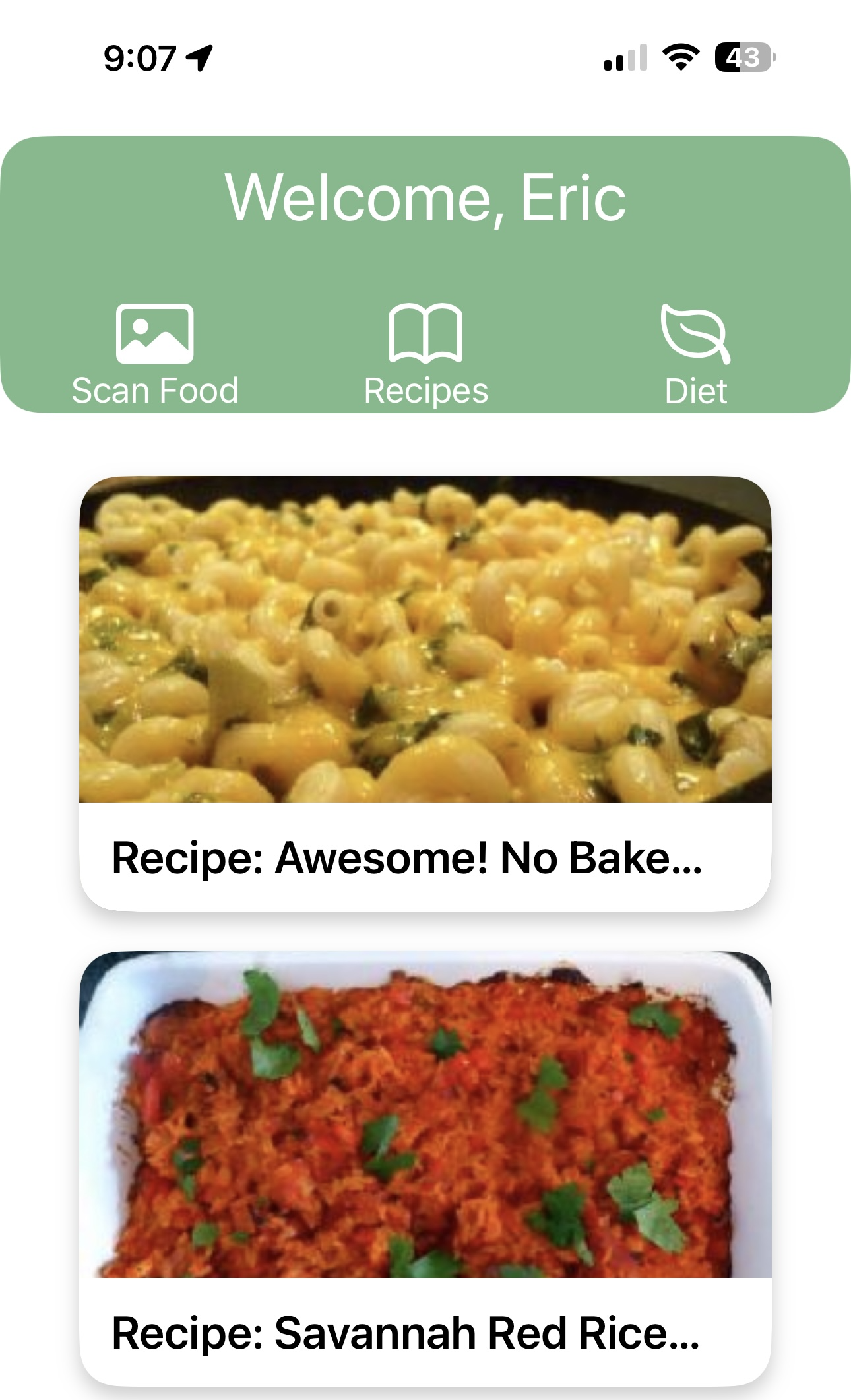The height and width of the screenshot is (1400, 851).
Task: Open the Scan Food option
Action: [155, 354]
